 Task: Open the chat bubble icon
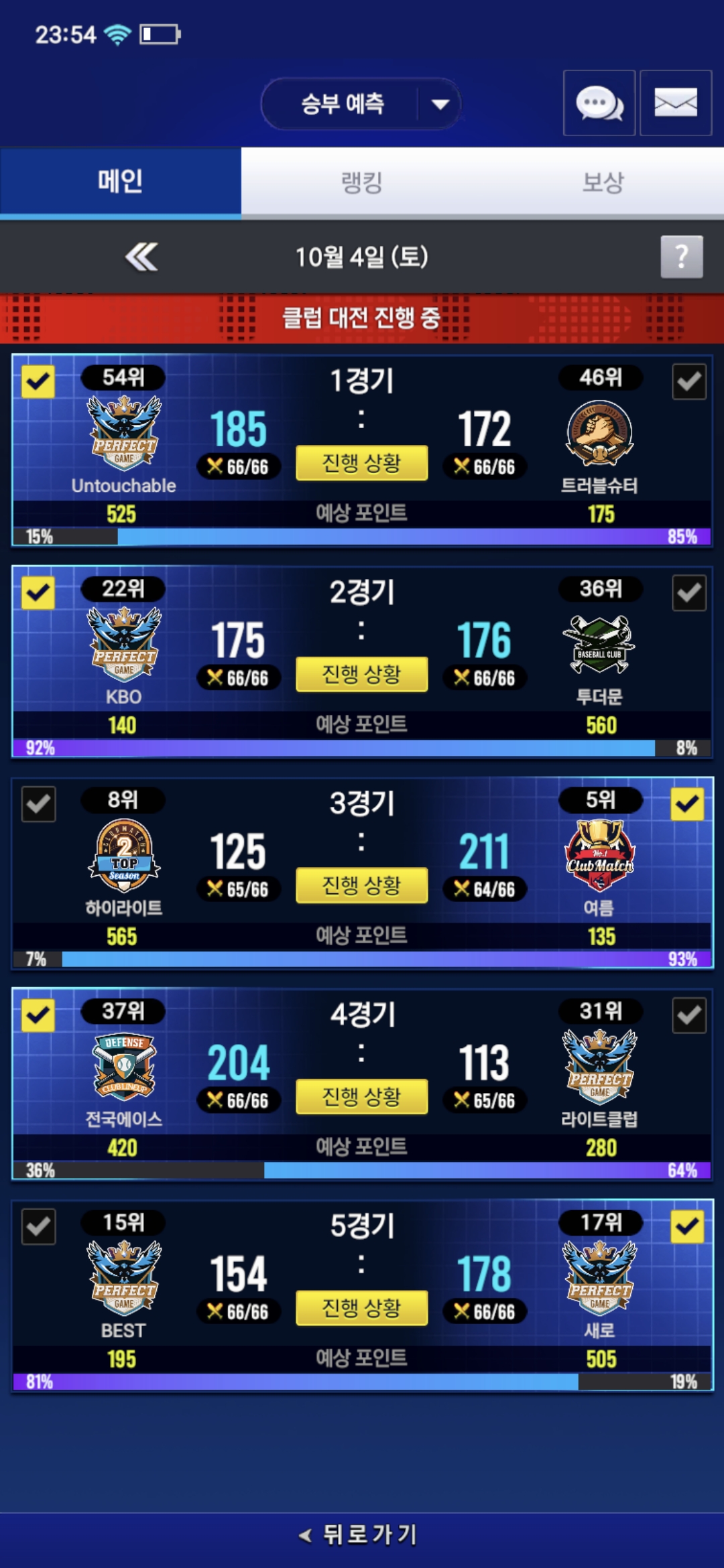click(599, 103)
